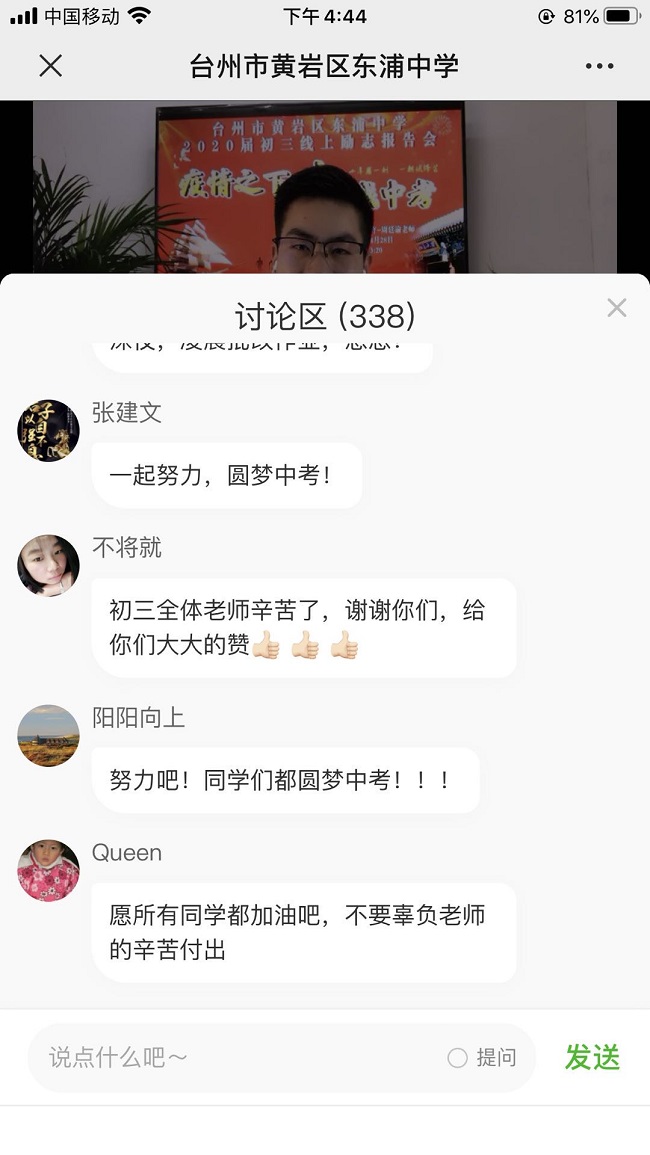
Task: Open 阳阳向上's profile picture
Action: (48, 736)
